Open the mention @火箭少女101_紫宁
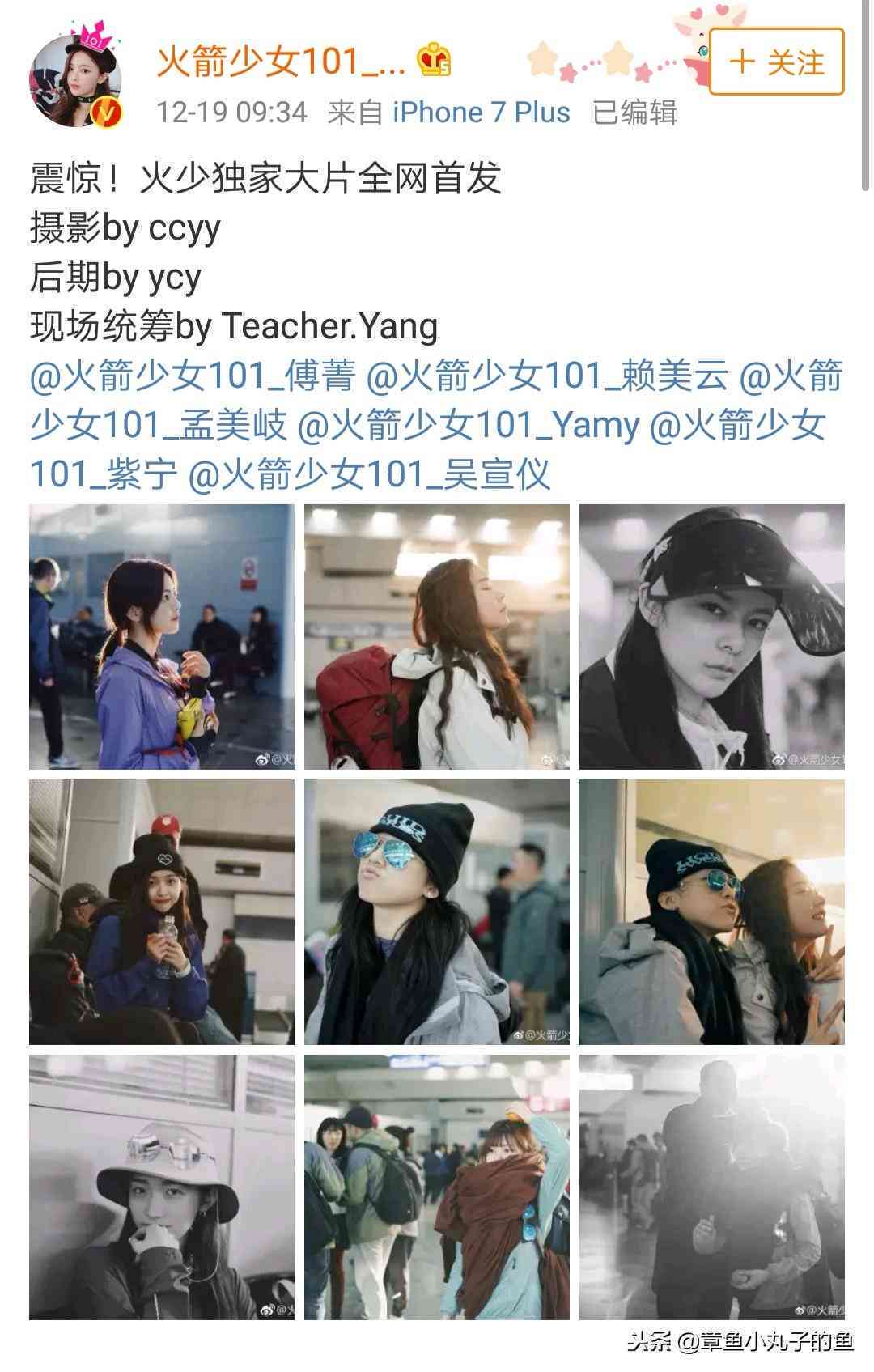 104,474
